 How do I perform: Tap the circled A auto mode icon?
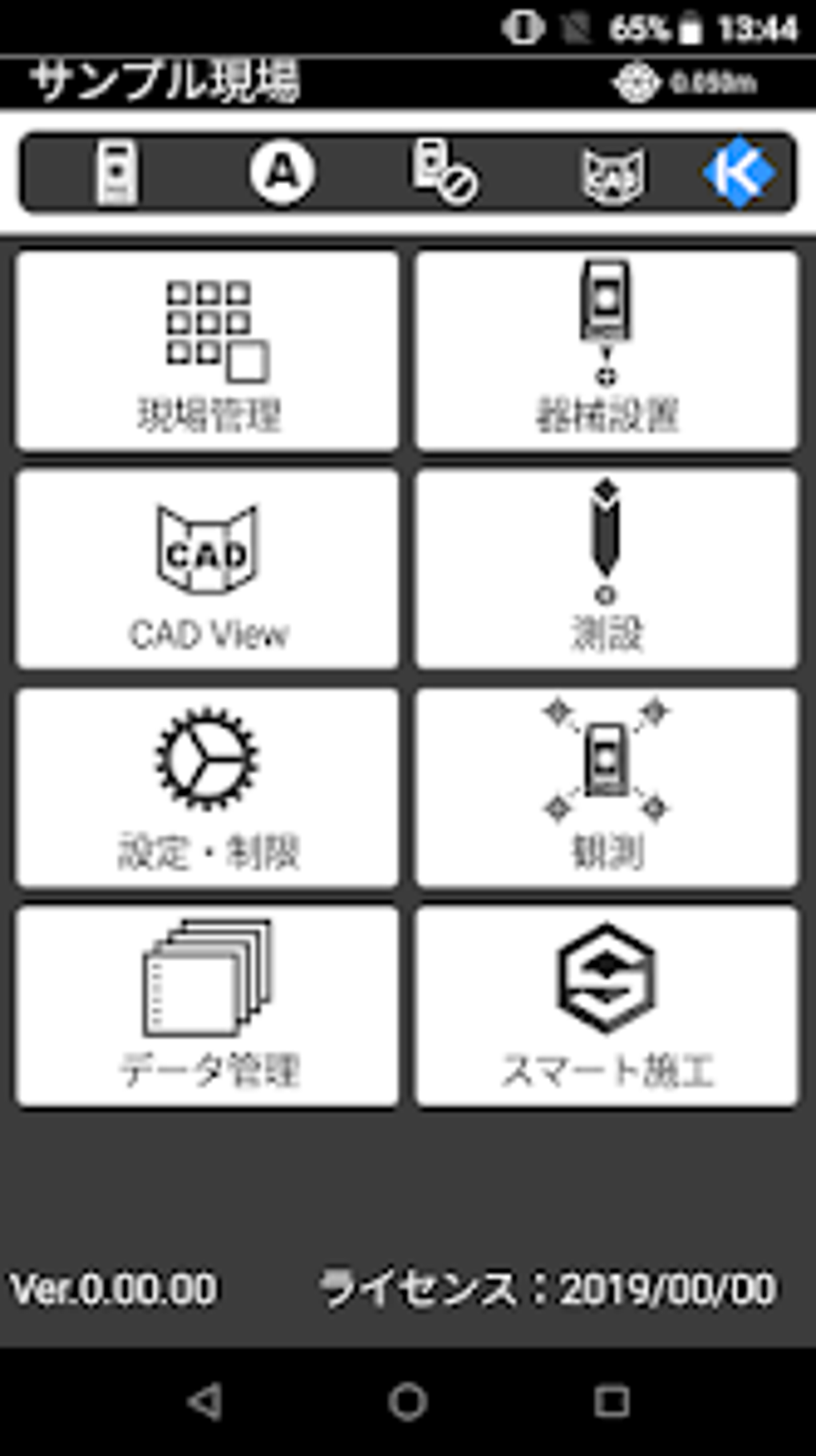click(282, 172)
